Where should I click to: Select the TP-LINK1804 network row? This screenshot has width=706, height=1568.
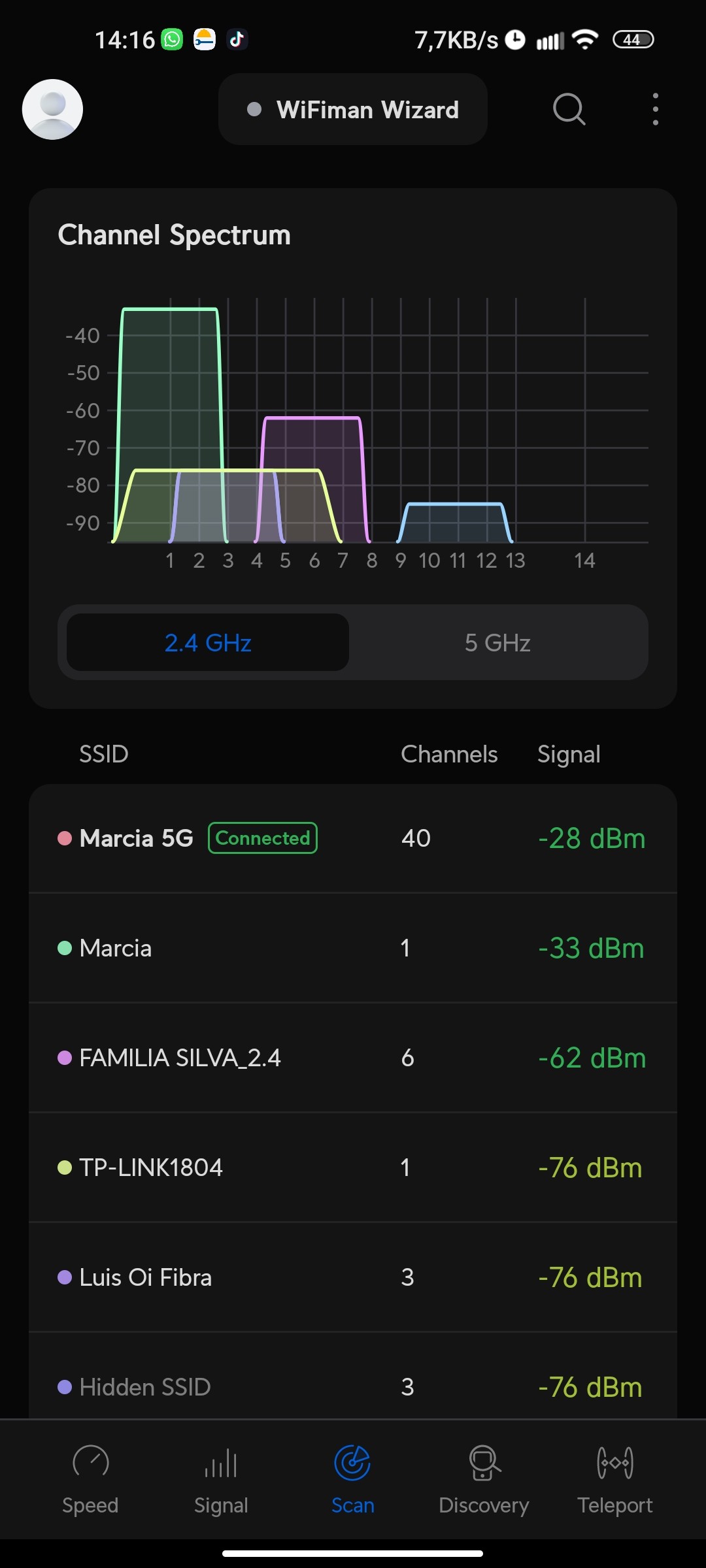(353, 1168)
